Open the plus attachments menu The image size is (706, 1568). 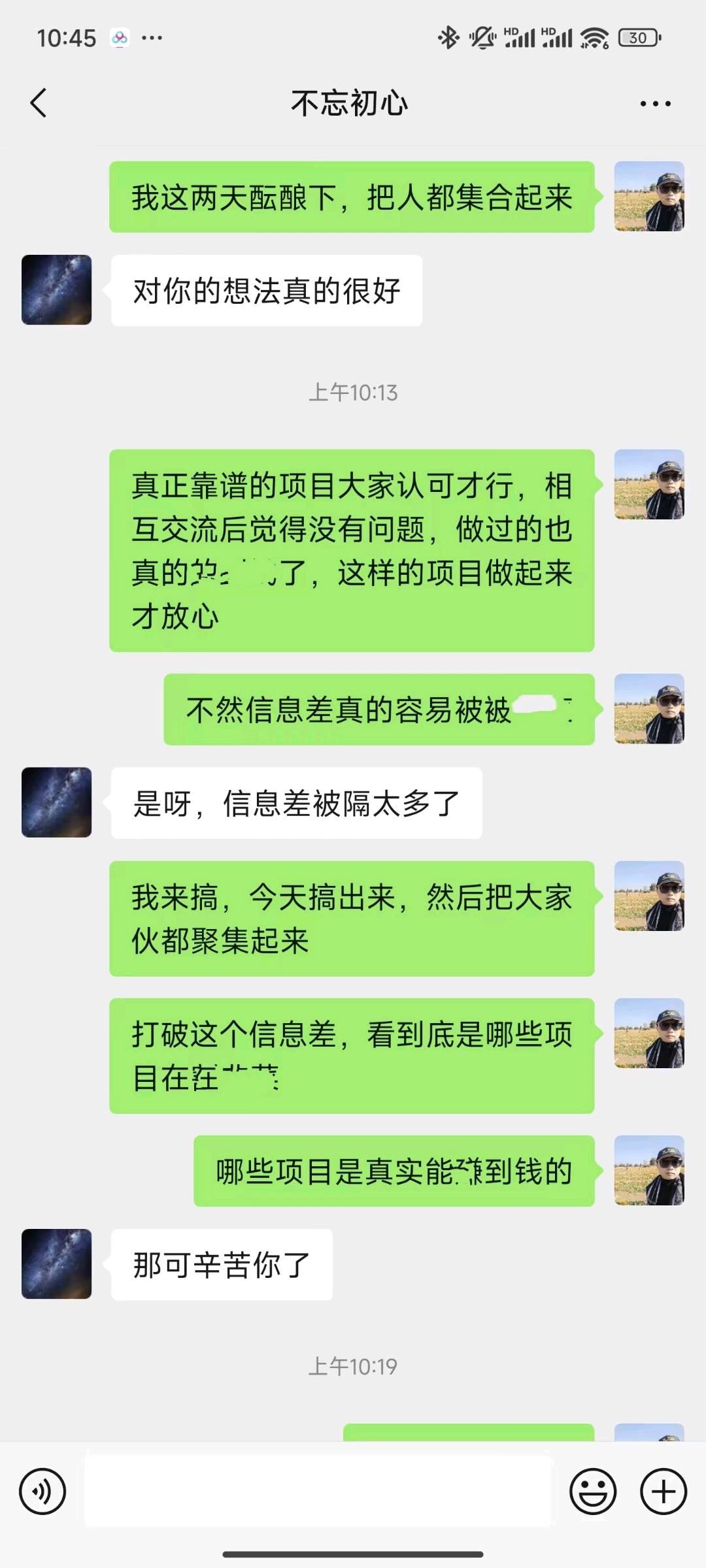click(664, 1492)
